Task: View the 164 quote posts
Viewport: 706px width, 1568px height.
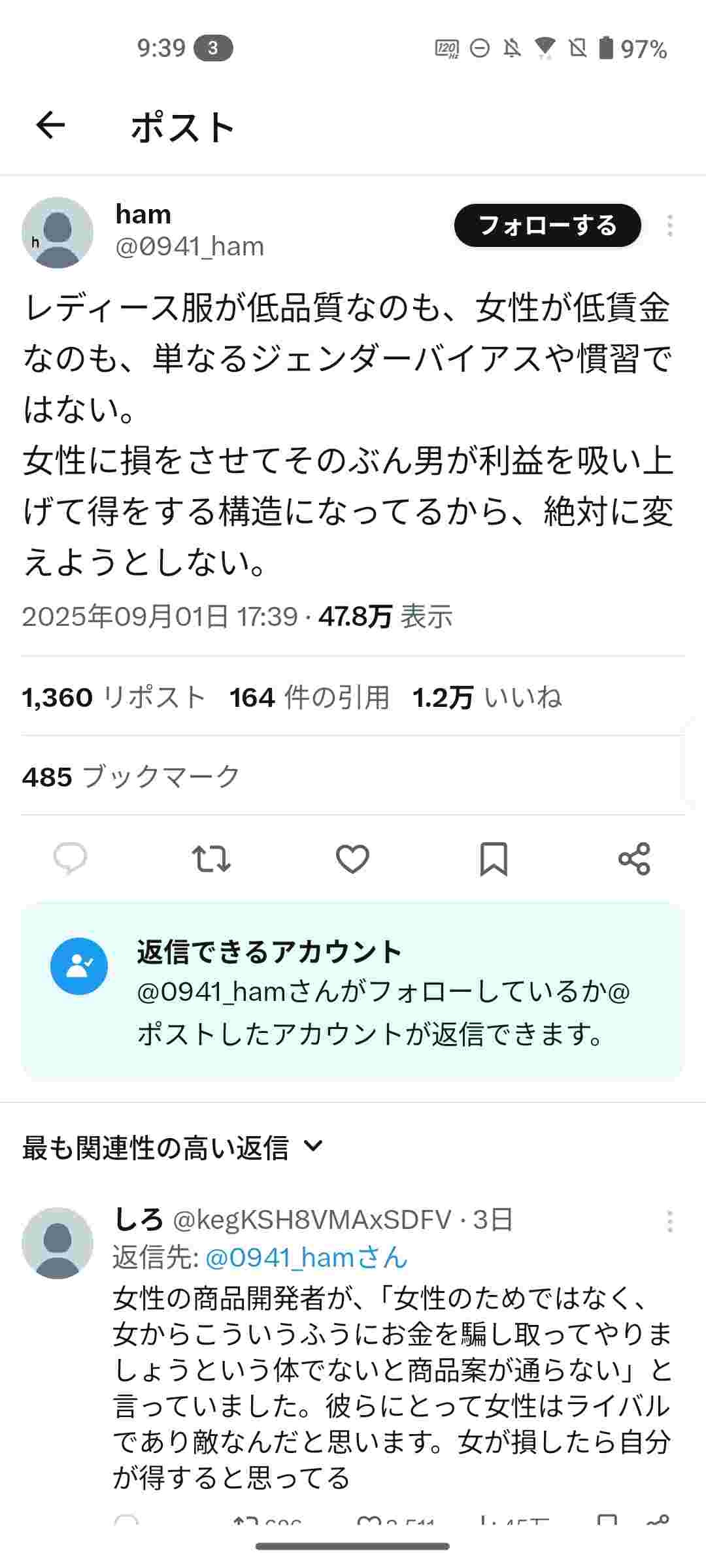Action: click(x=309, y=698)
